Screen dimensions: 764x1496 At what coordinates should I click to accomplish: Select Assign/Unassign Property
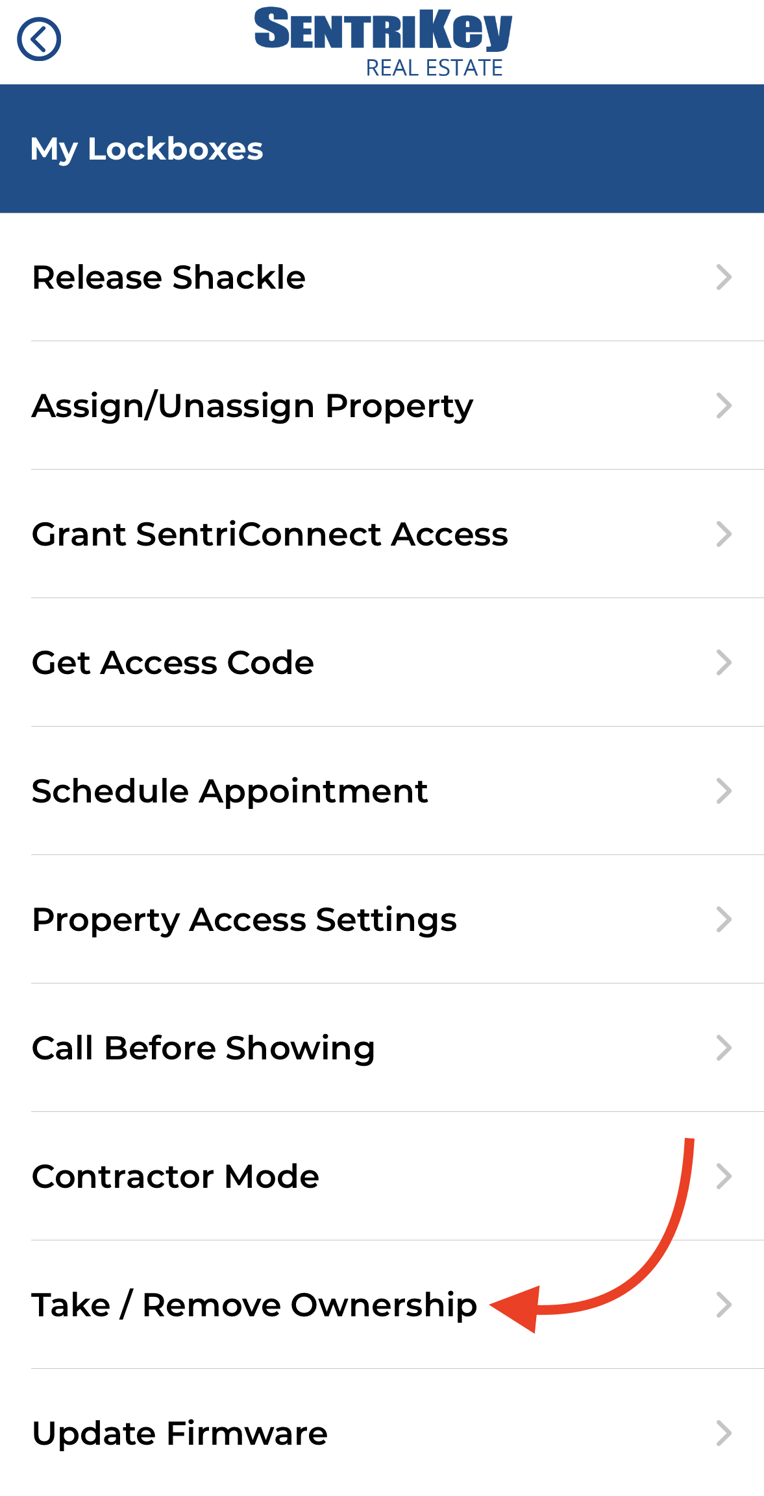point(252,405)
